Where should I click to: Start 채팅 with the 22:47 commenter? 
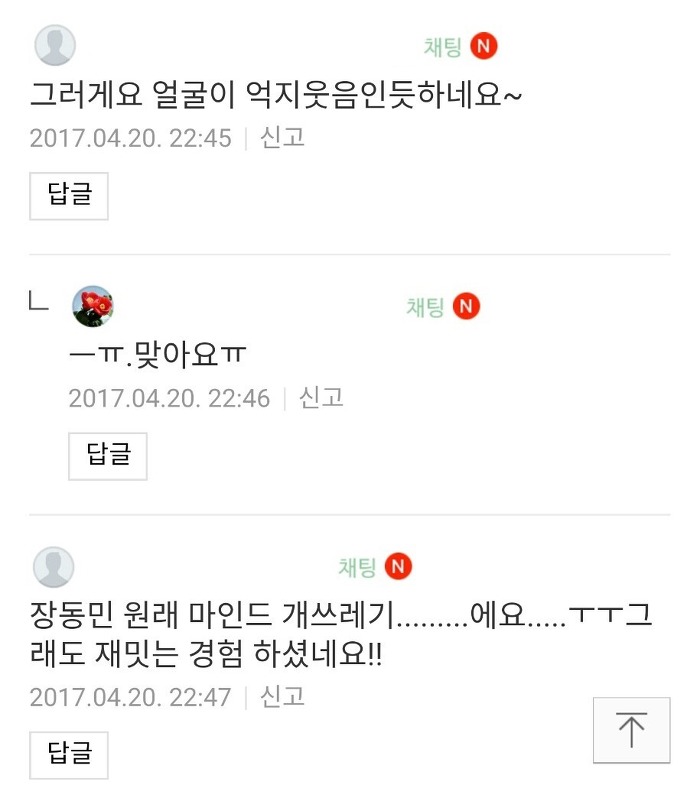click(x=357, y=567)
